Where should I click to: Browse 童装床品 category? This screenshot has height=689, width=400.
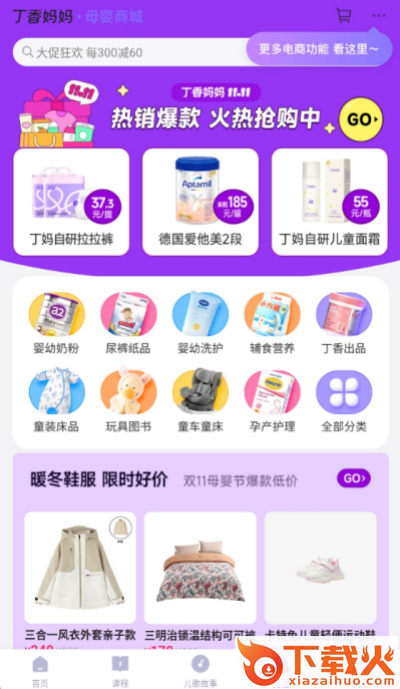[56, 401]
